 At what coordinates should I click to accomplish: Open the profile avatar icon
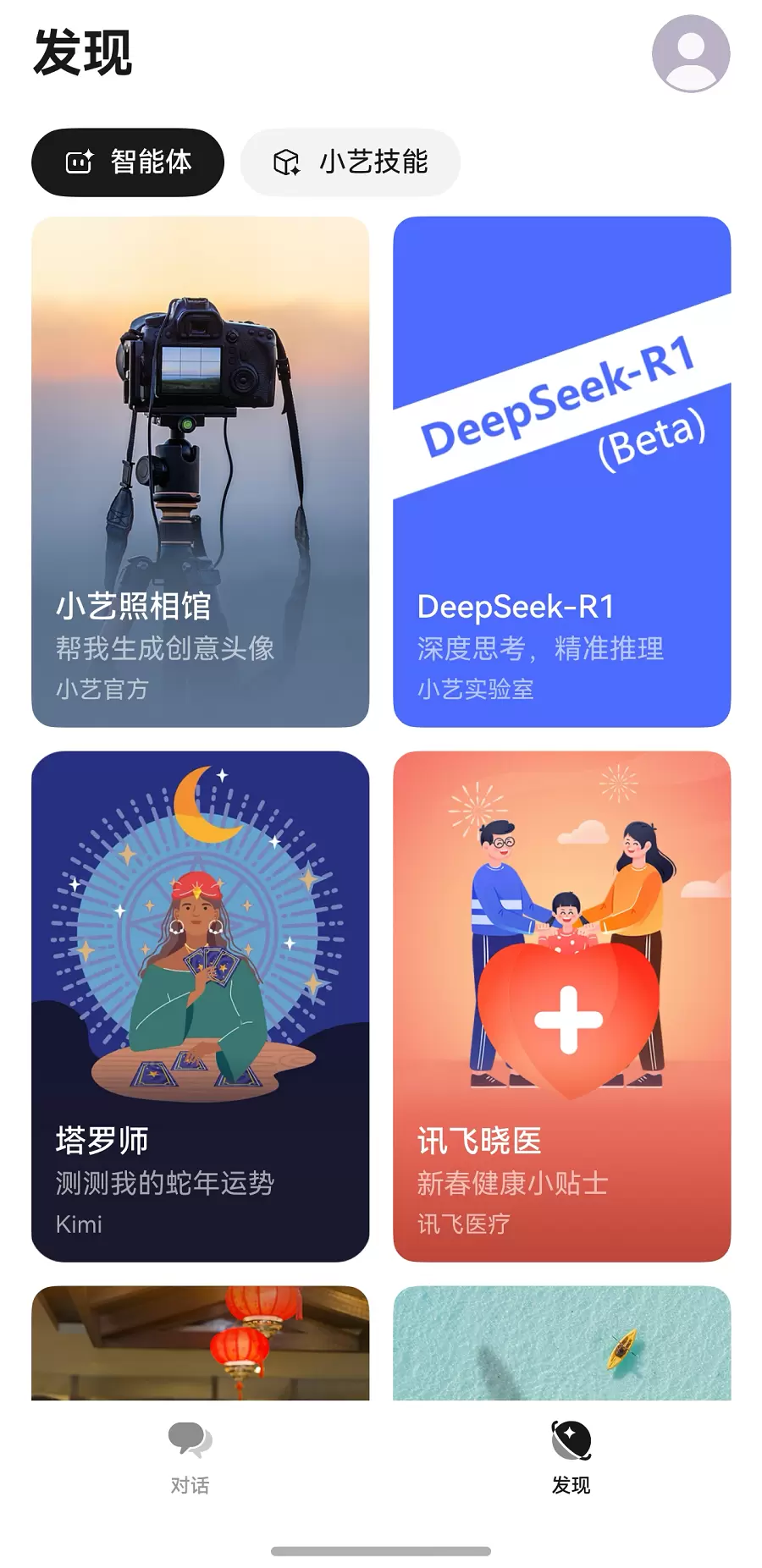tap(691, 52)
